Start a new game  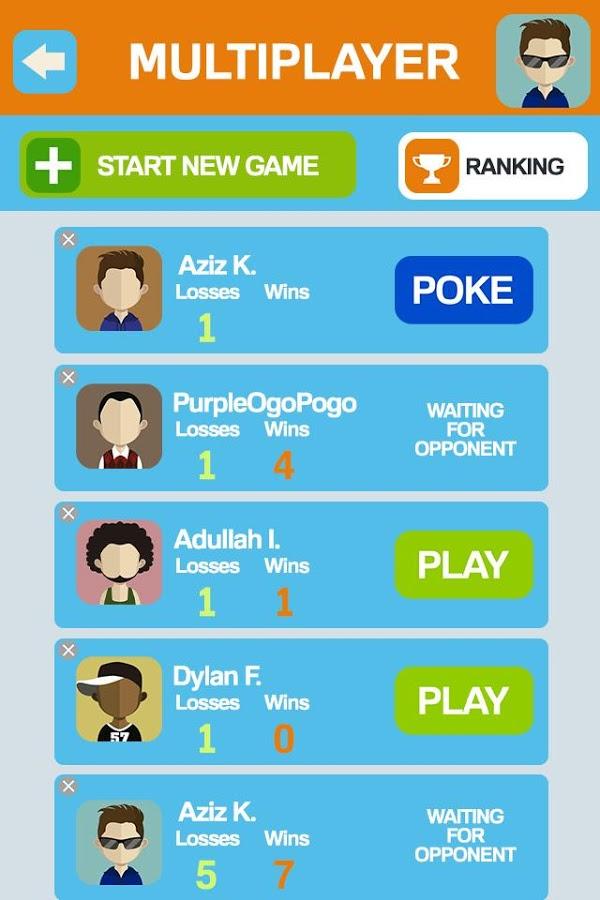[x=188, y=165]
